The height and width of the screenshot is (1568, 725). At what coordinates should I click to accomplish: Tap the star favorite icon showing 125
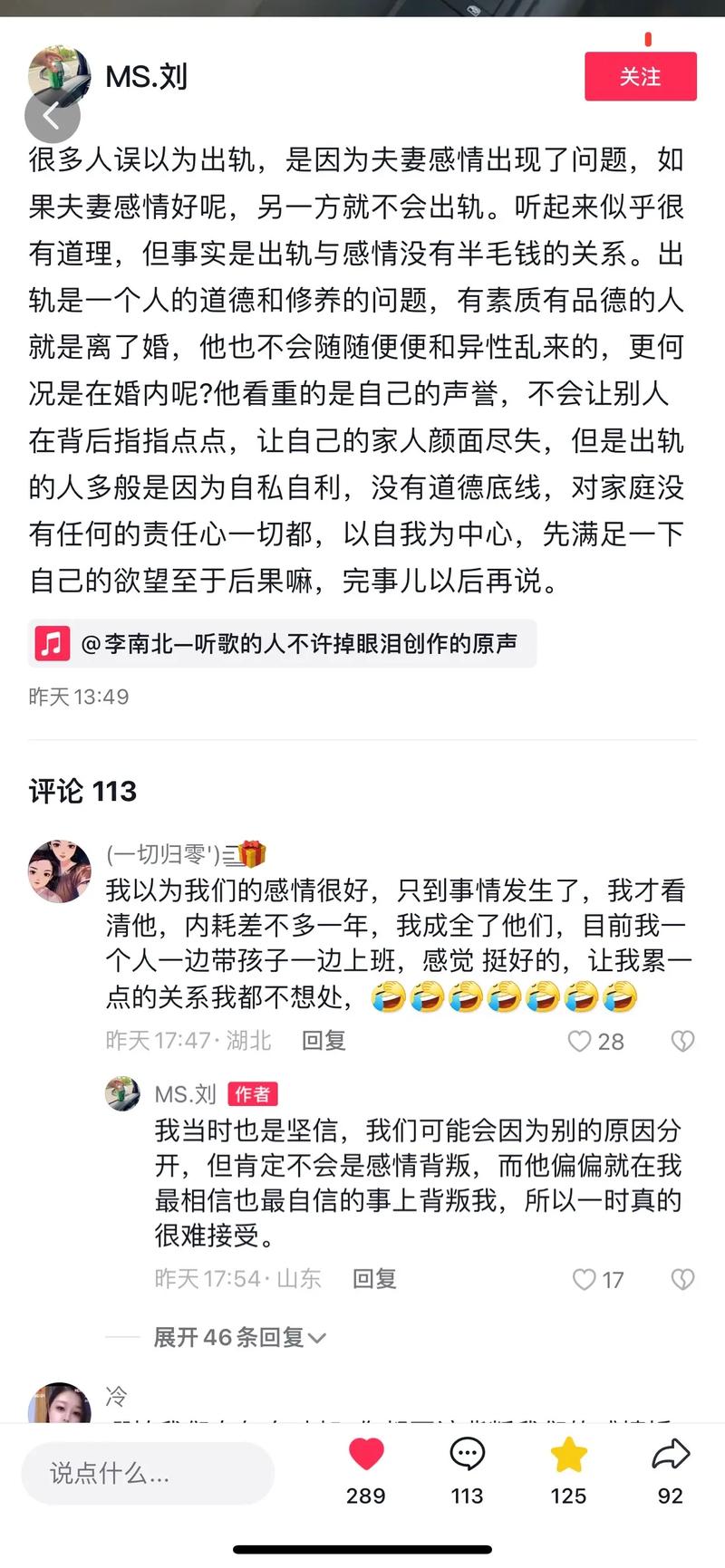tap(568, 1452)
